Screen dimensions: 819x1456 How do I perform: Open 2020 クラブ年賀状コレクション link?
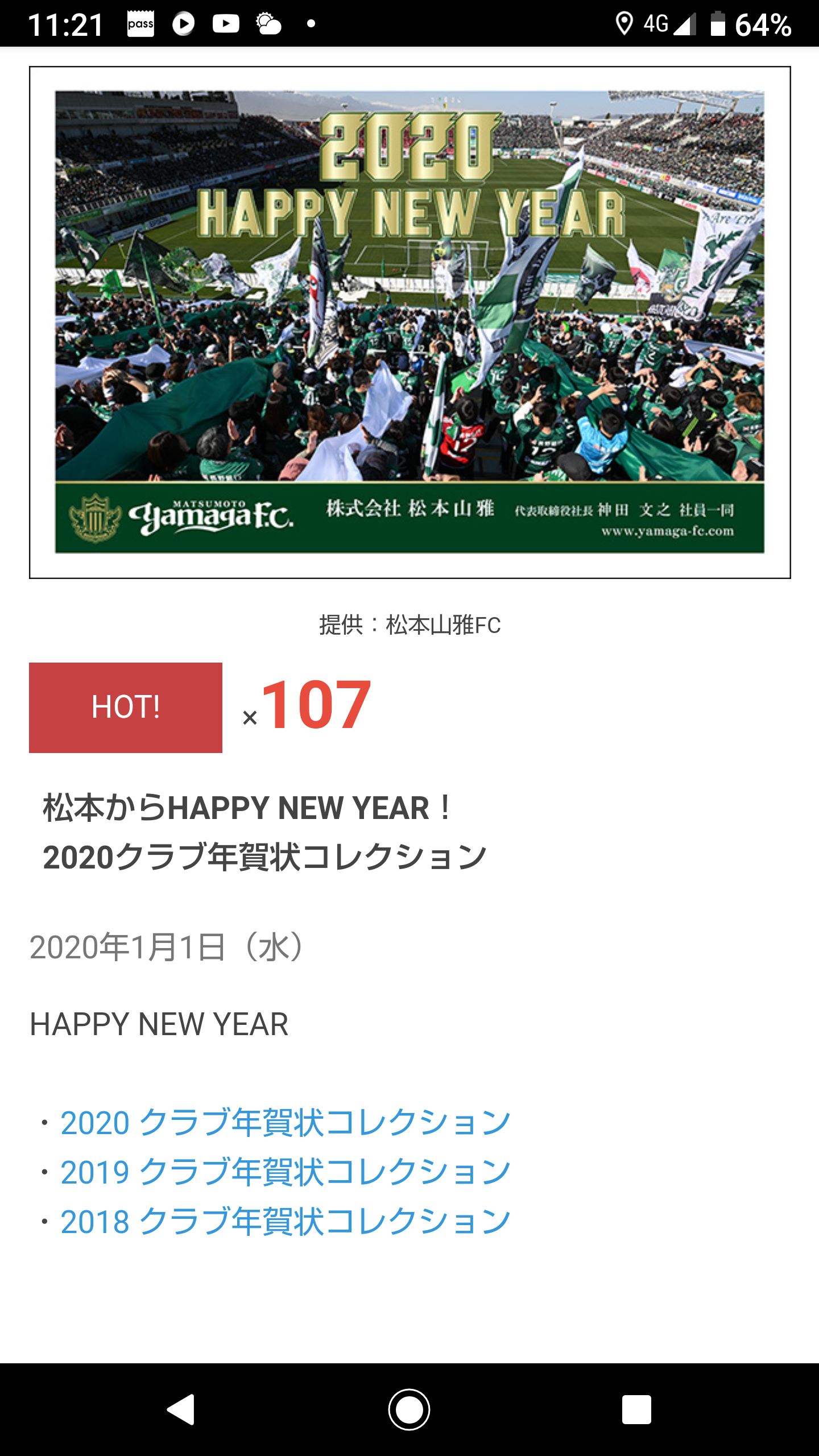pos(285,1122)
